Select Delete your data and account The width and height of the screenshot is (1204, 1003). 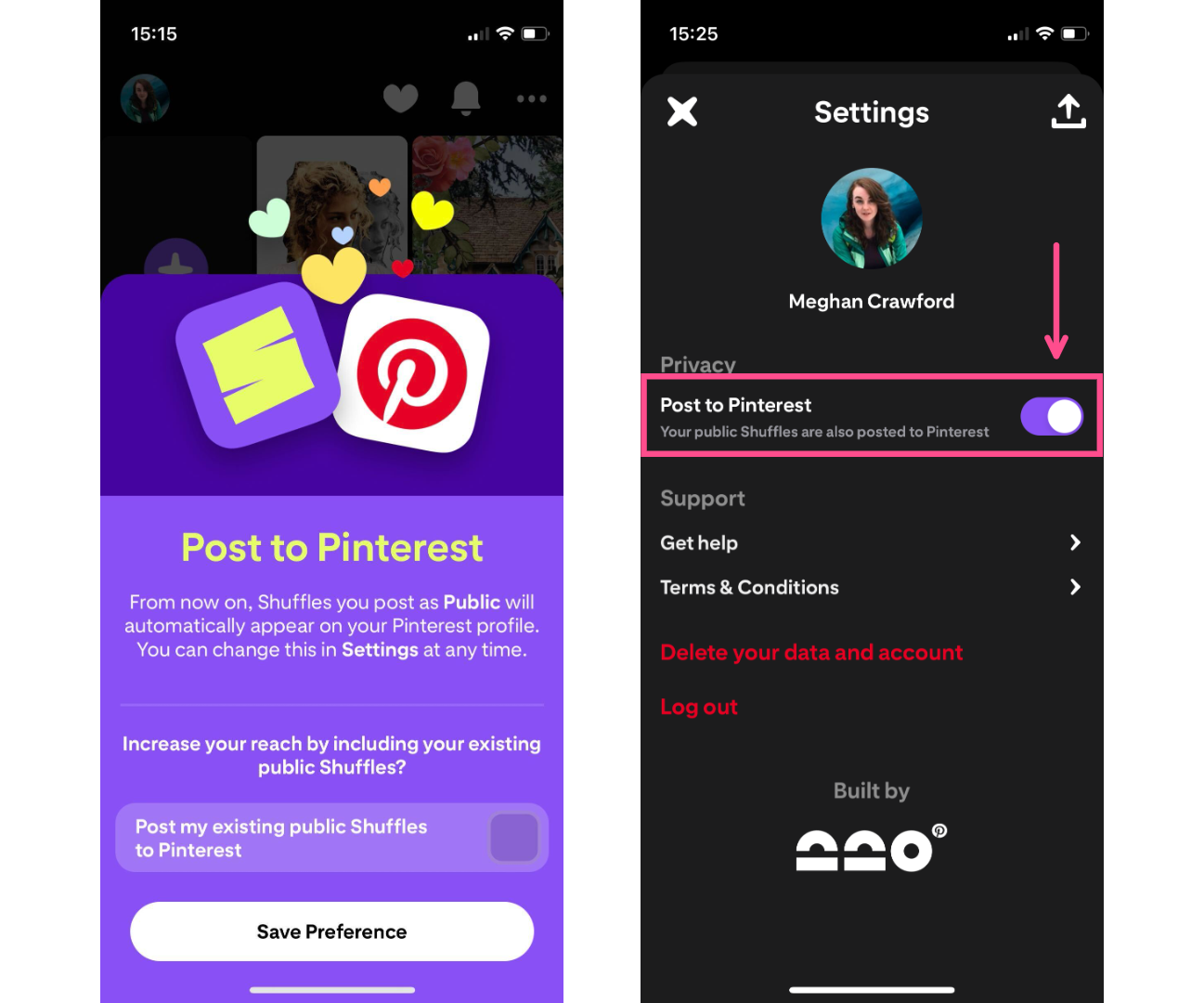click(810, 652)
